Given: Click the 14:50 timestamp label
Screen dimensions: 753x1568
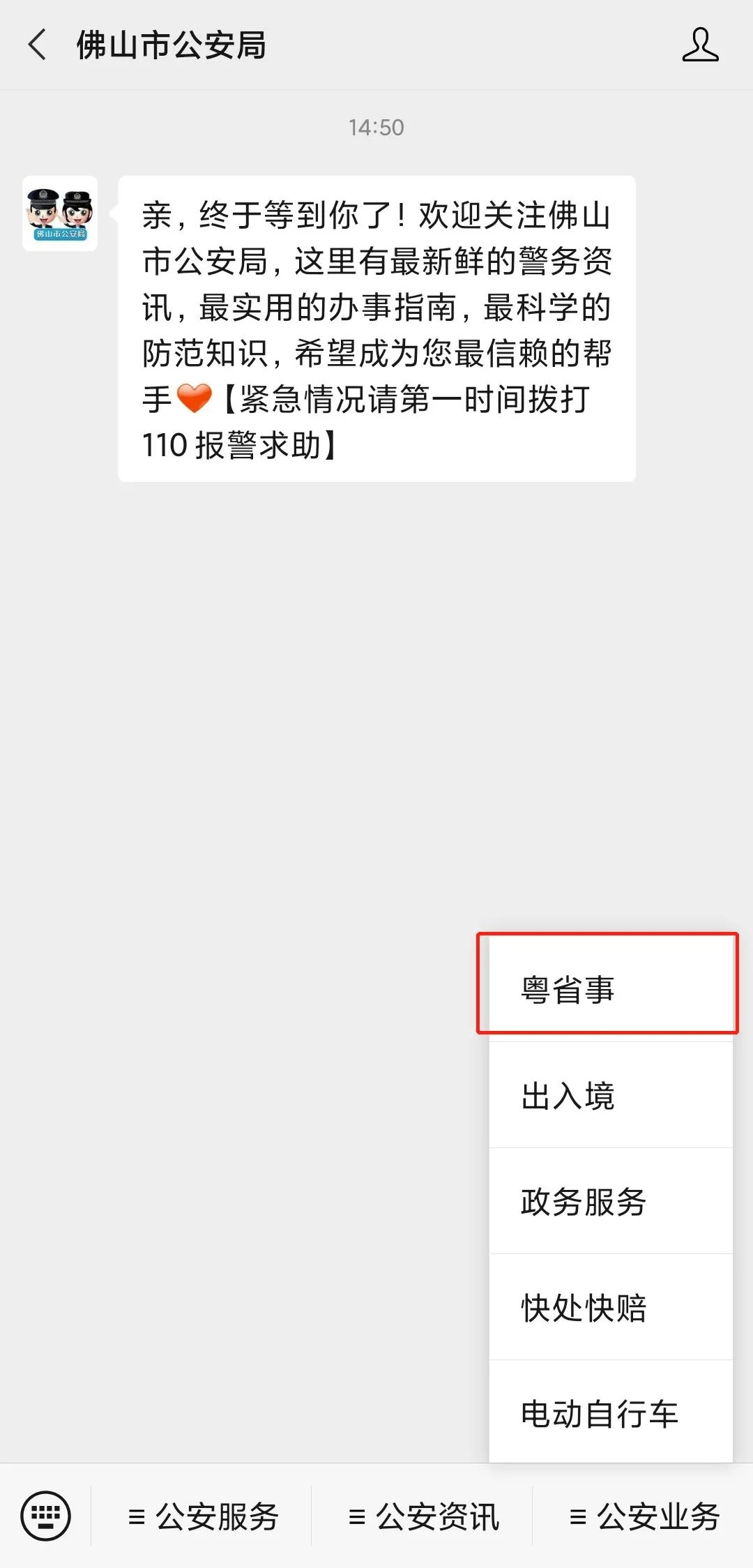Looking at the screenshot, I should coord(376,127).
